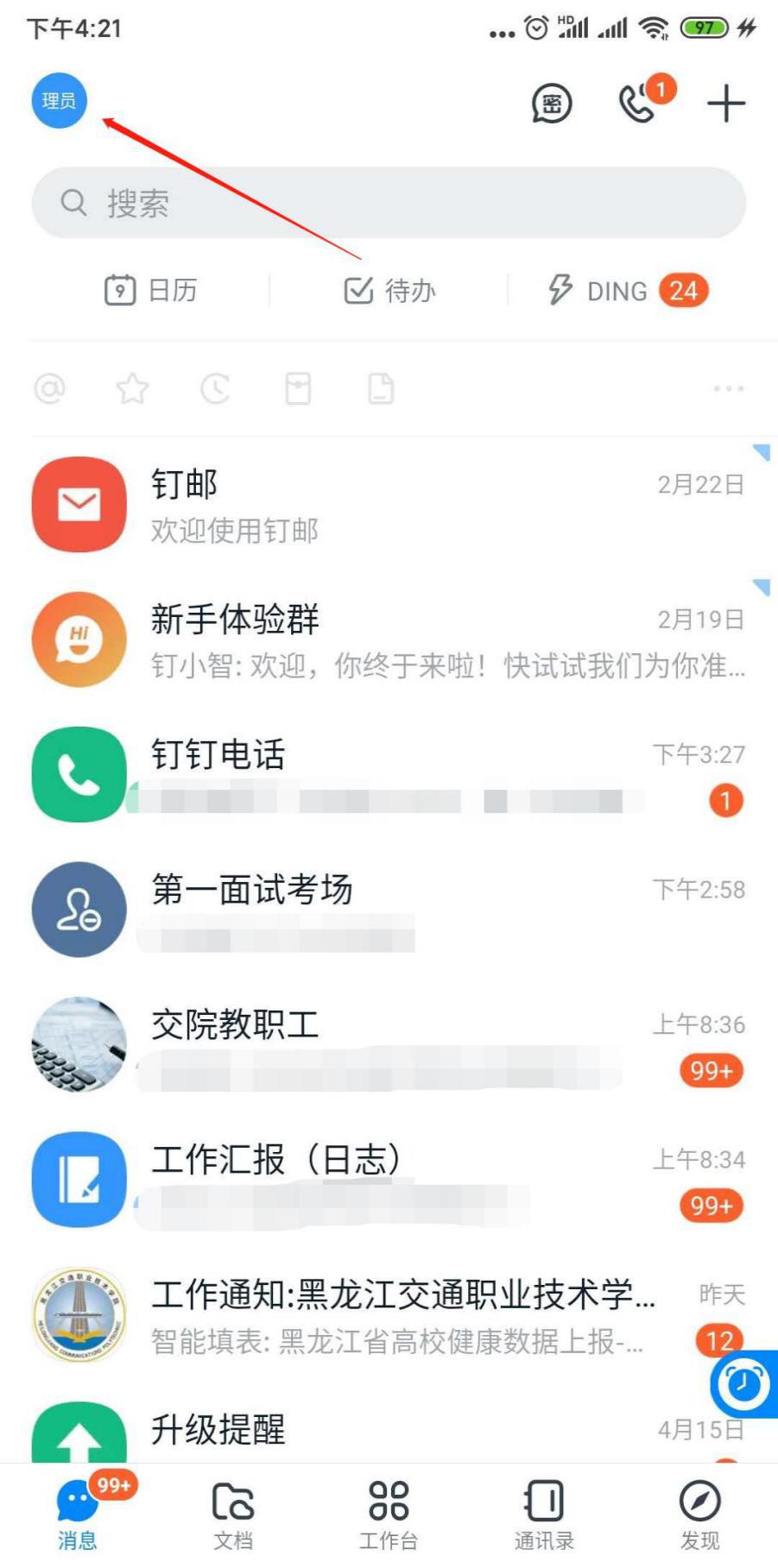
Task: Open the secret chat icon
Action: click(x=551, y=104)
